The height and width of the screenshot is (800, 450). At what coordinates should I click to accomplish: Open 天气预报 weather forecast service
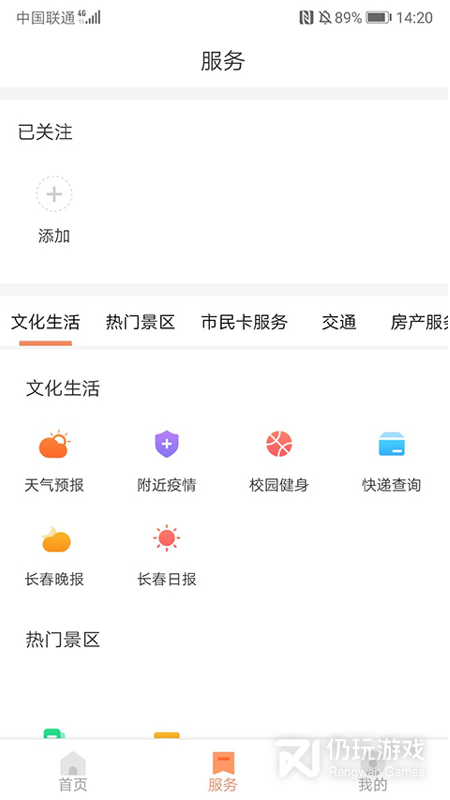pyautogui.click(x=54, y=461)
